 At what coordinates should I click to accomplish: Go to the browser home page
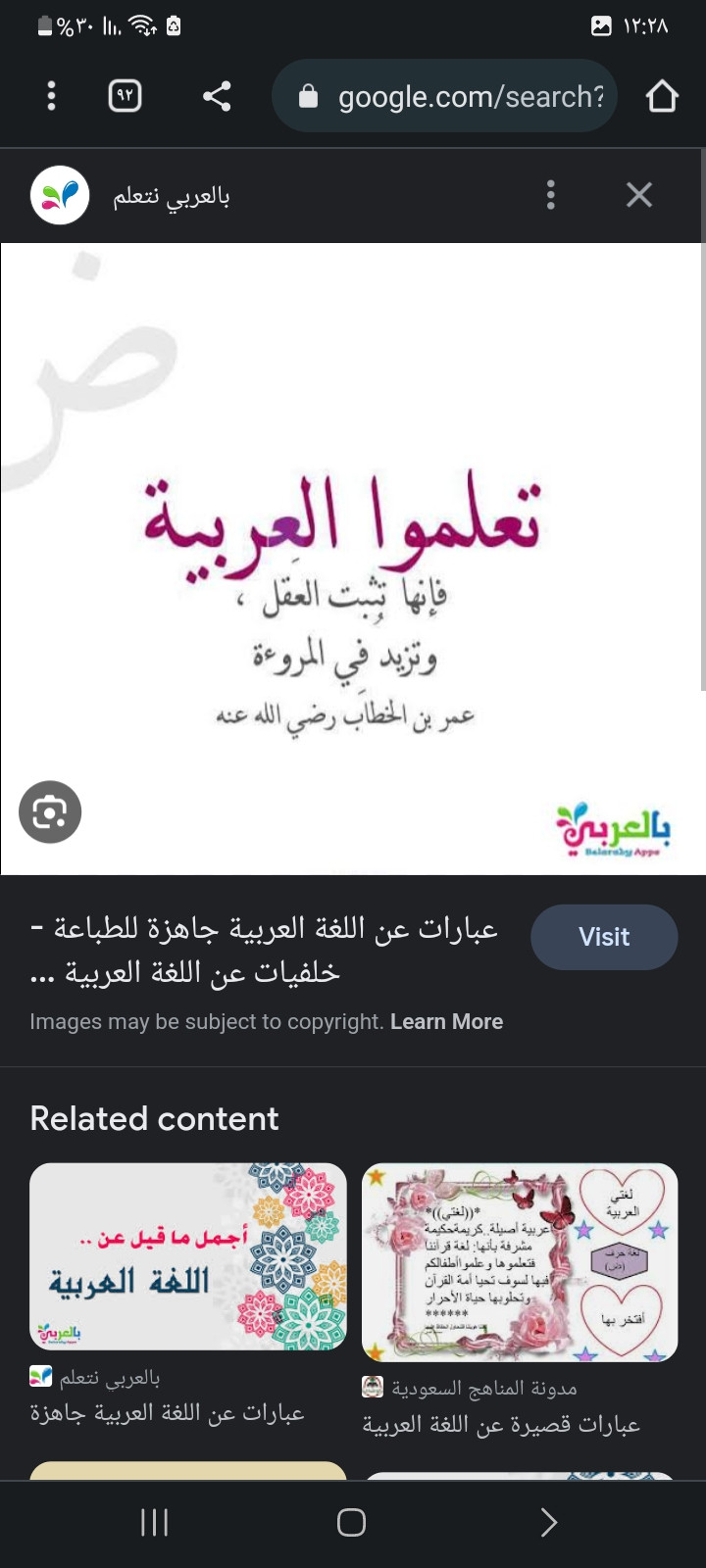point(662,96)
